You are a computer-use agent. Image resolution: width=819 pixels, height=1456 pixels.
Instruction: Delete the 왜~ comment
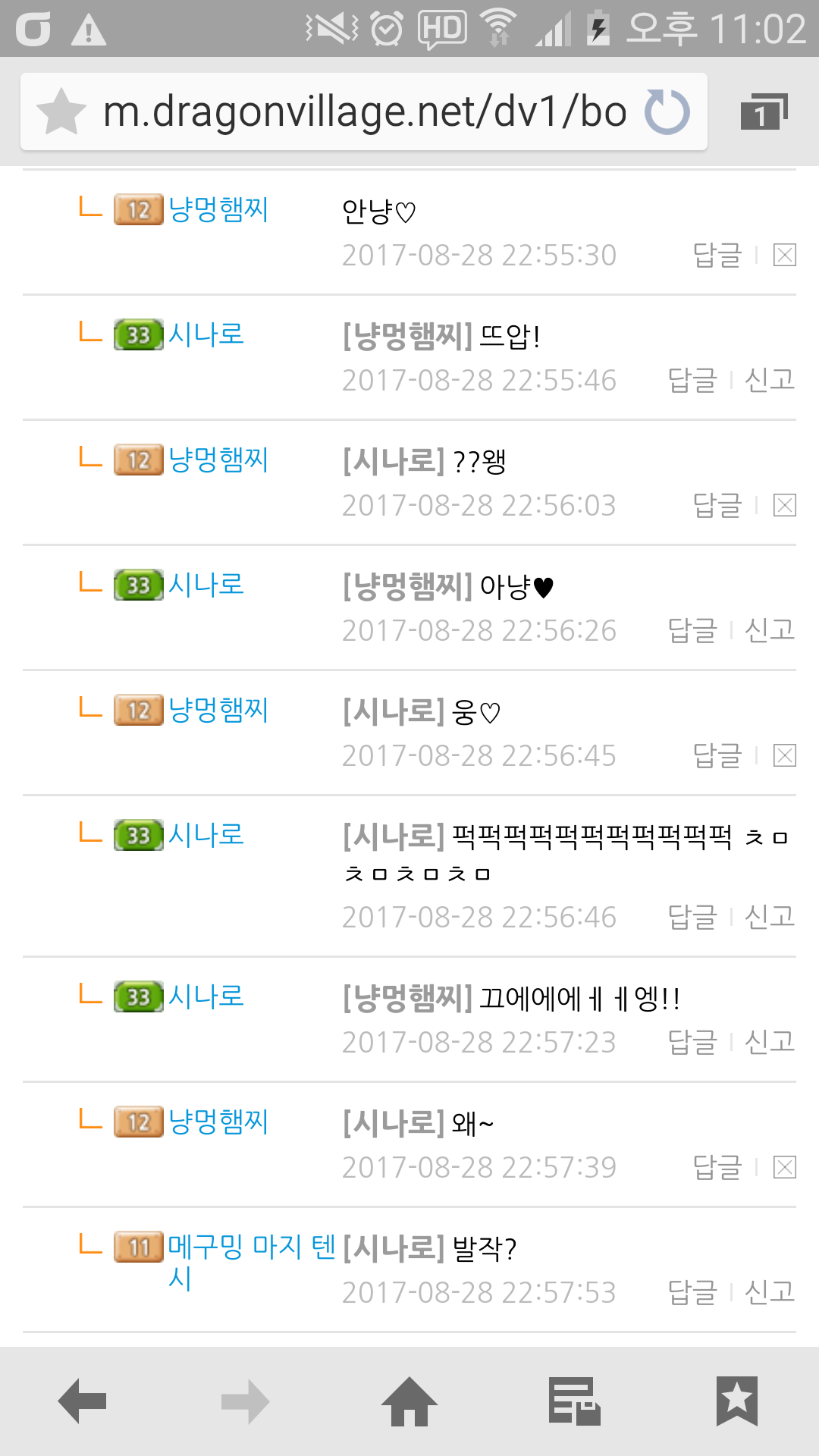[784, 1168]
